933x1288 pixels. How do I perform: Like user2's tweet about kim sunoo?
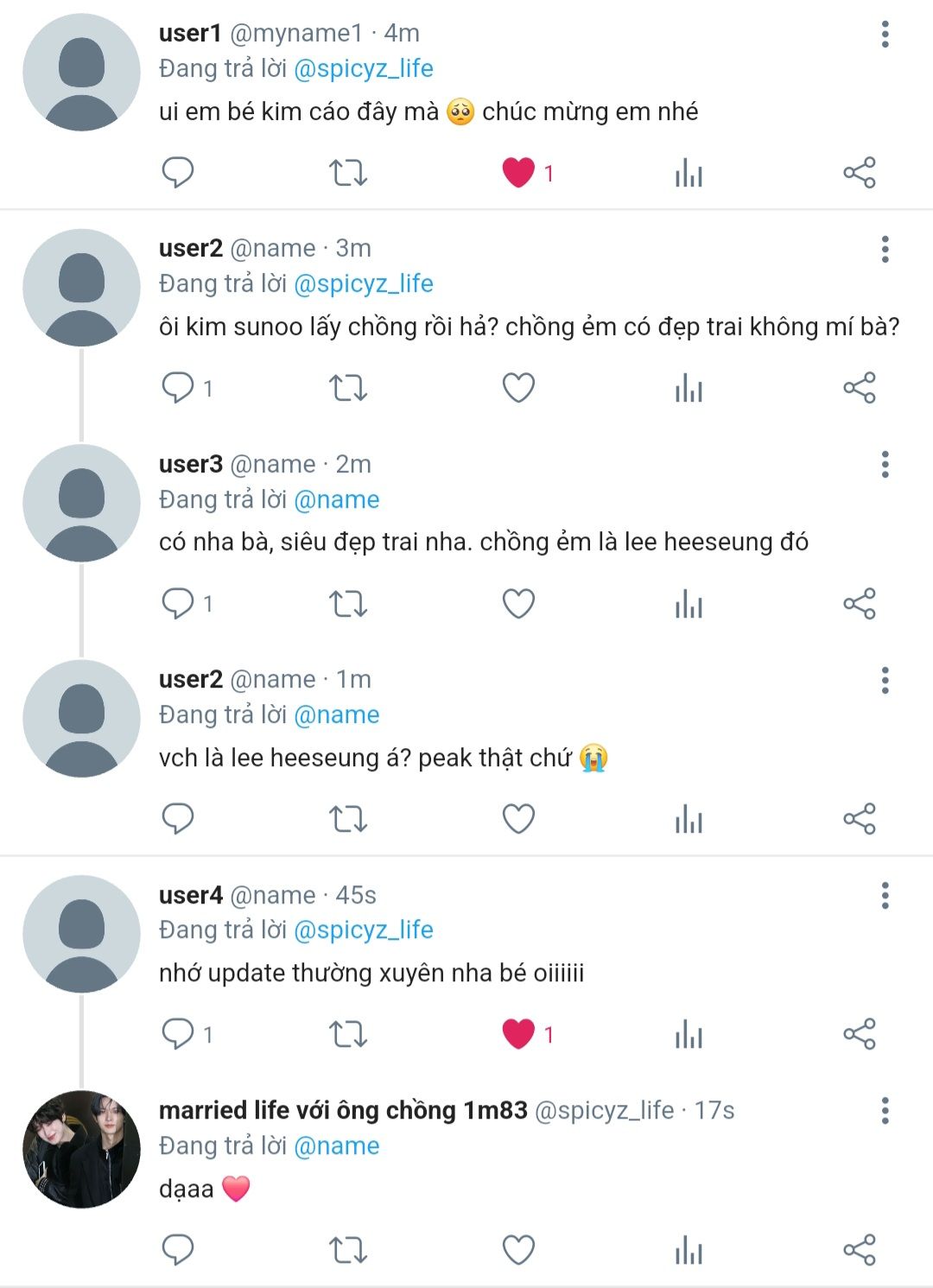518,388
